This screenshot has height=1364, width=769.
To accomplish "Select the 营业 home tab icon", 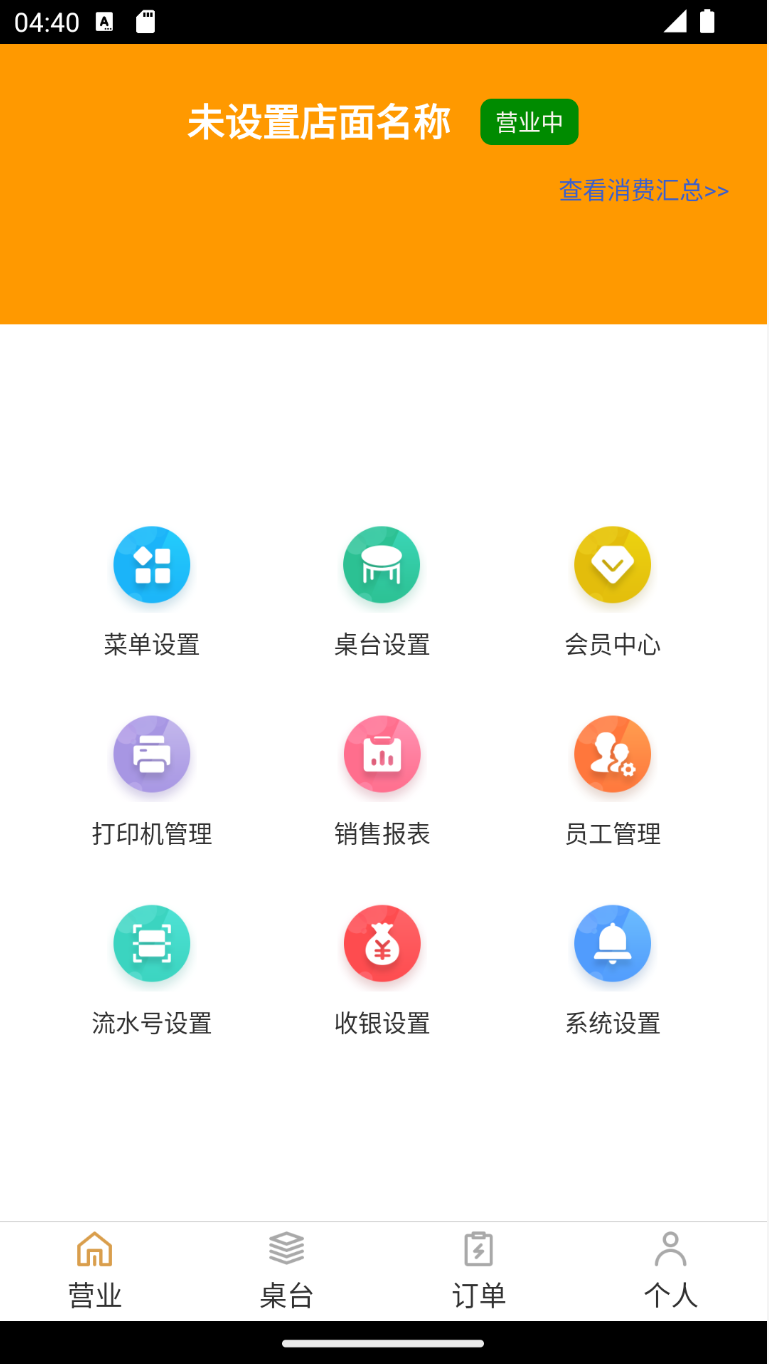I will (x=95, y=1247).
